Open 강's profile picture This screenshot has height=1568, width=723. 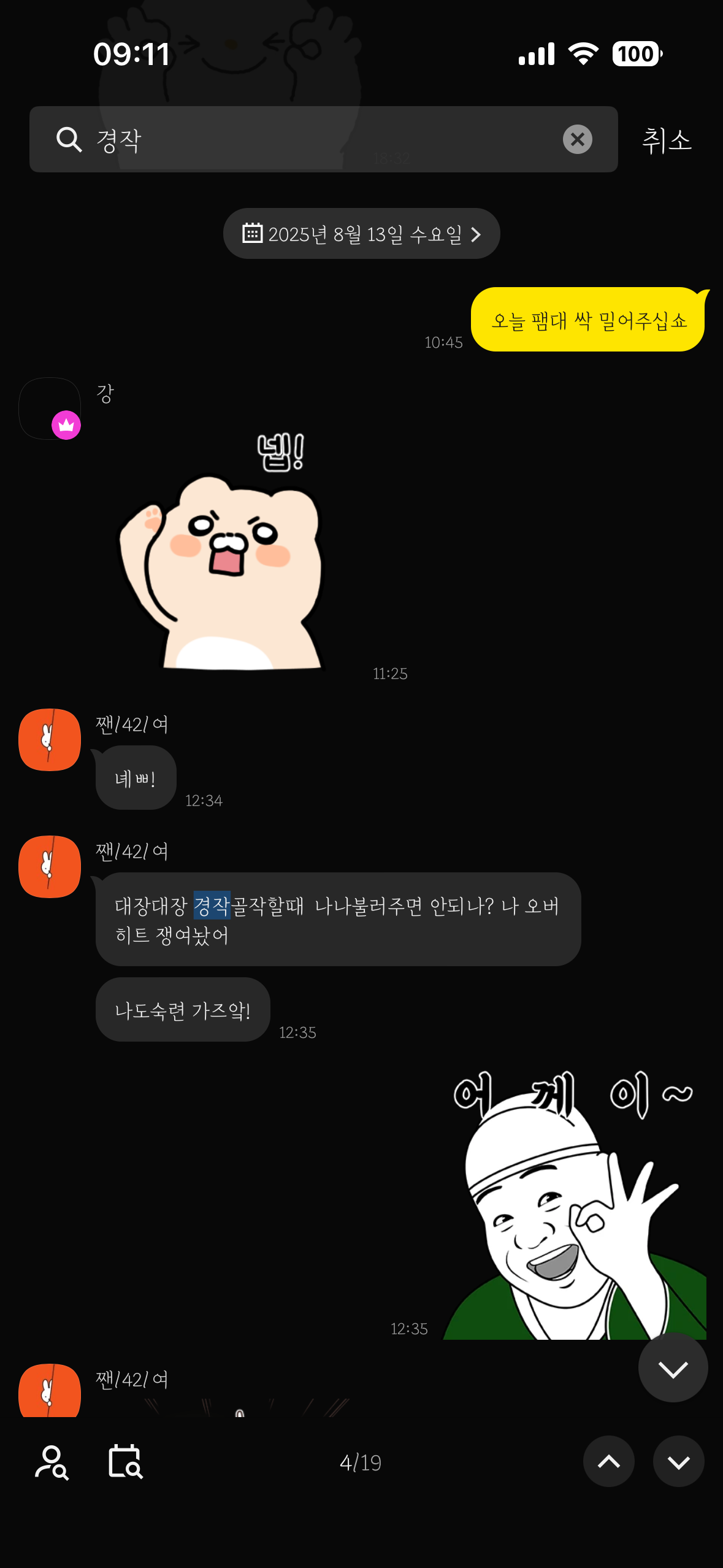50,409
